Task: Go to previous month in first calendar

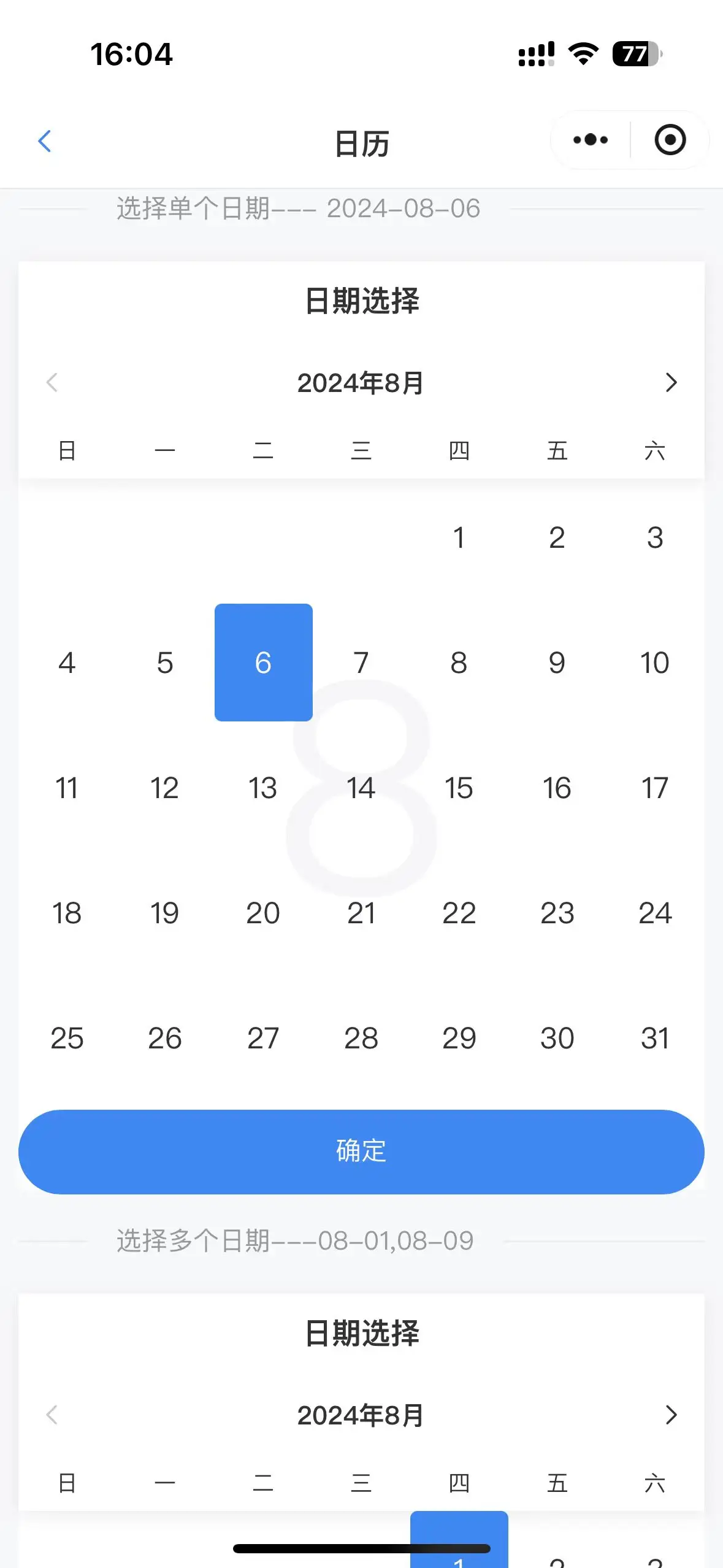Action: point(52,383)
